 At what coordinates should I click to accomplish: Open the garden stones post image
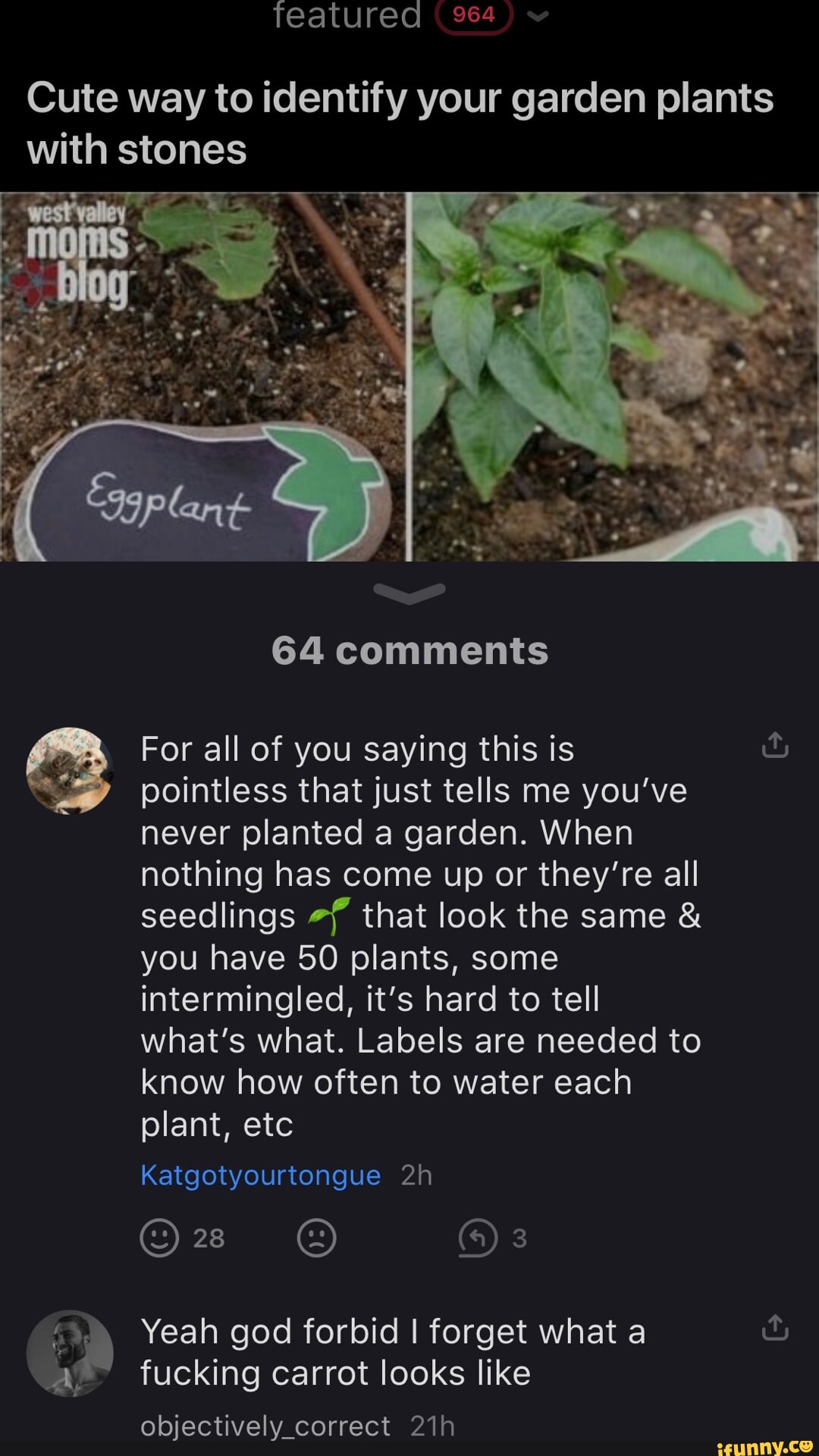point(409,377)
